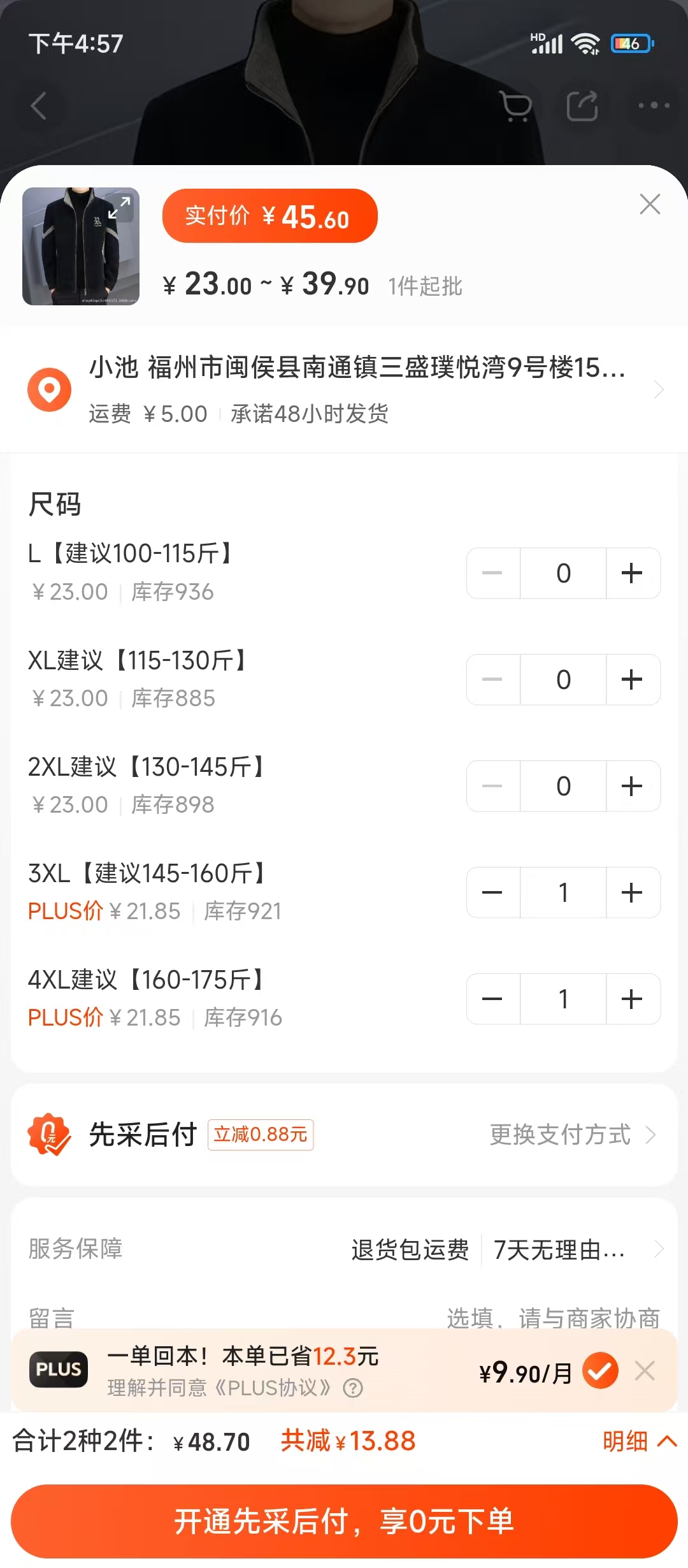Viewport: 688px width, 1568px height.
Task: Tap 开通先采后付 to place order
Action: point(344,1521)
